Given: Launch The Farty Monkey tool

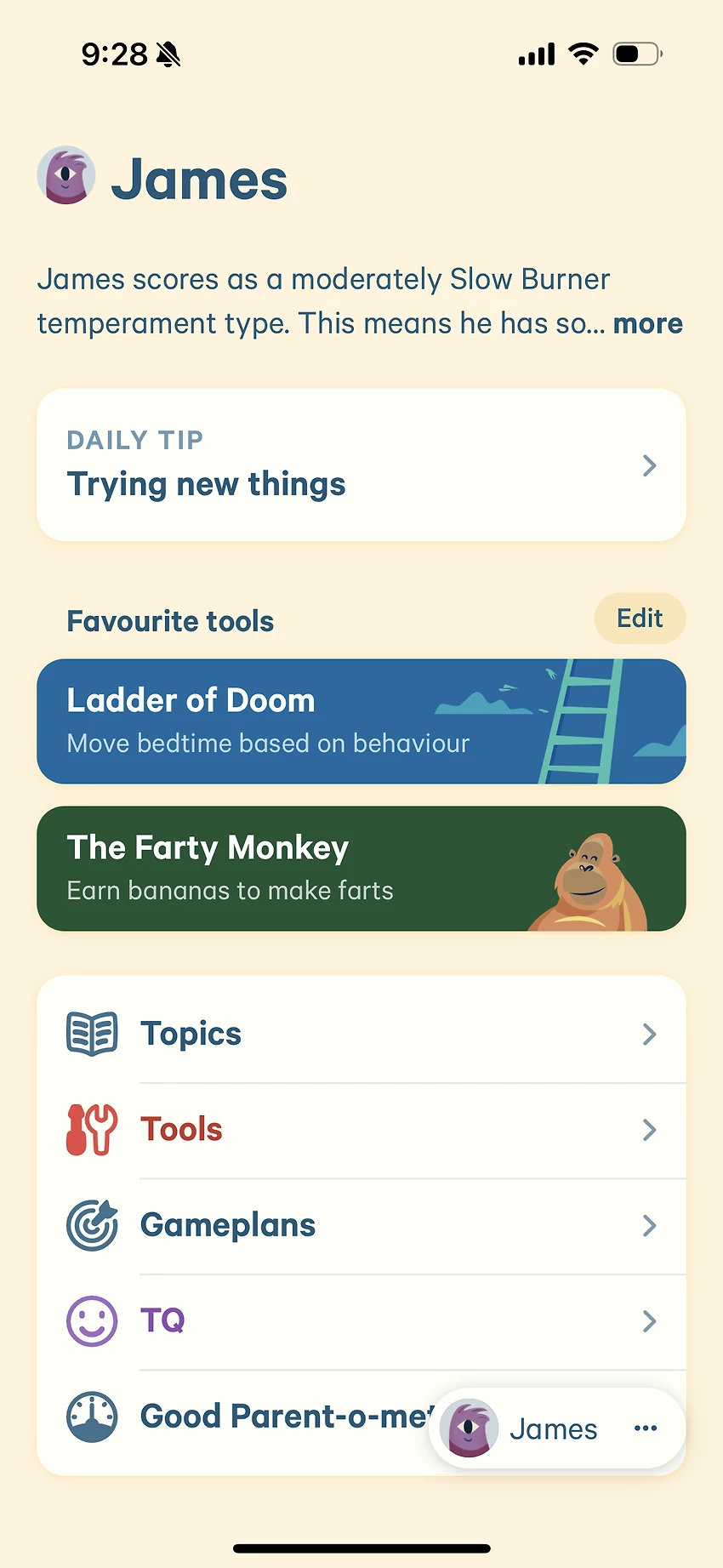Looking at the screenshot, I should coord(361,869).
